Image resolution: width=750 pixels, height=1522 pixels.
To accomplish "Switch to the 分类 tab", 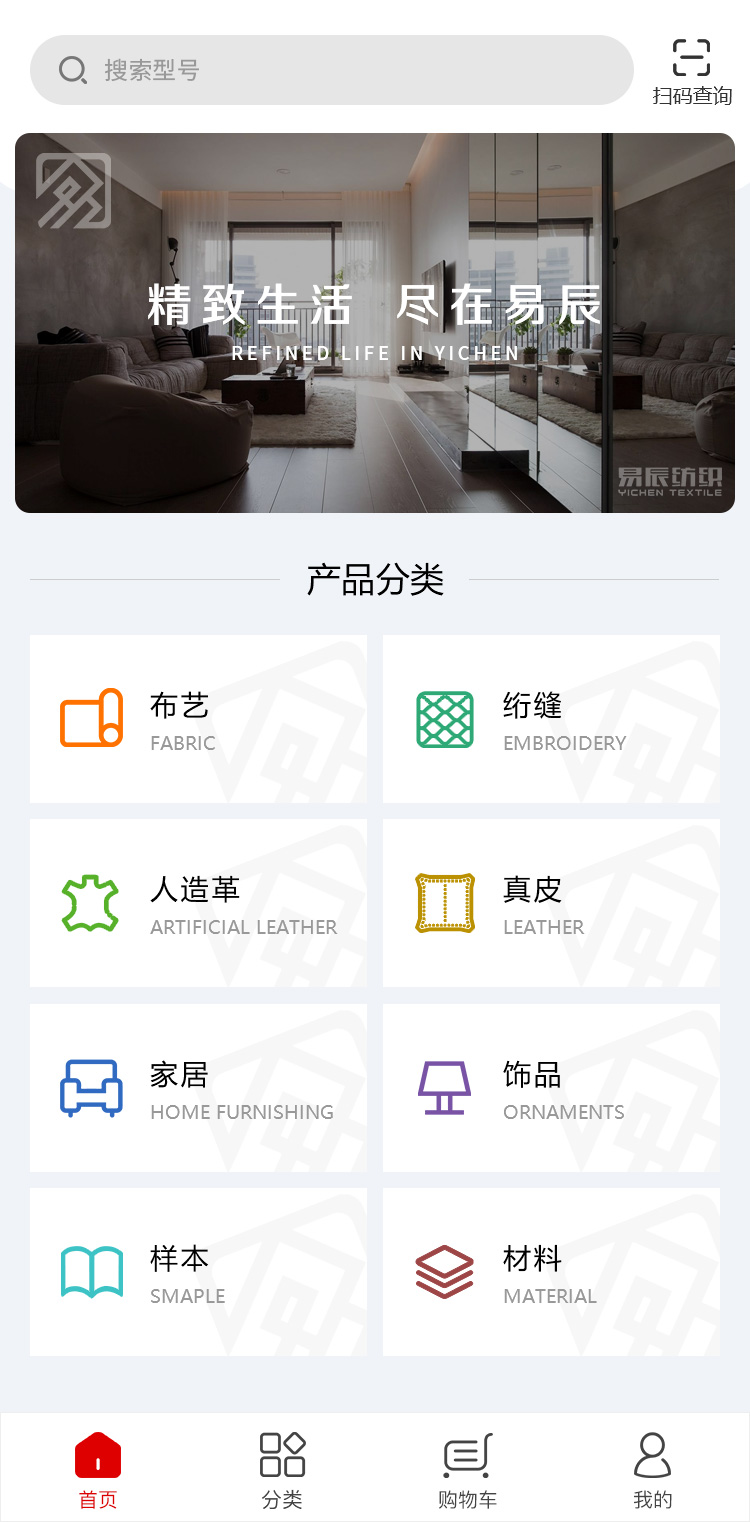I will coord(282,1469).
